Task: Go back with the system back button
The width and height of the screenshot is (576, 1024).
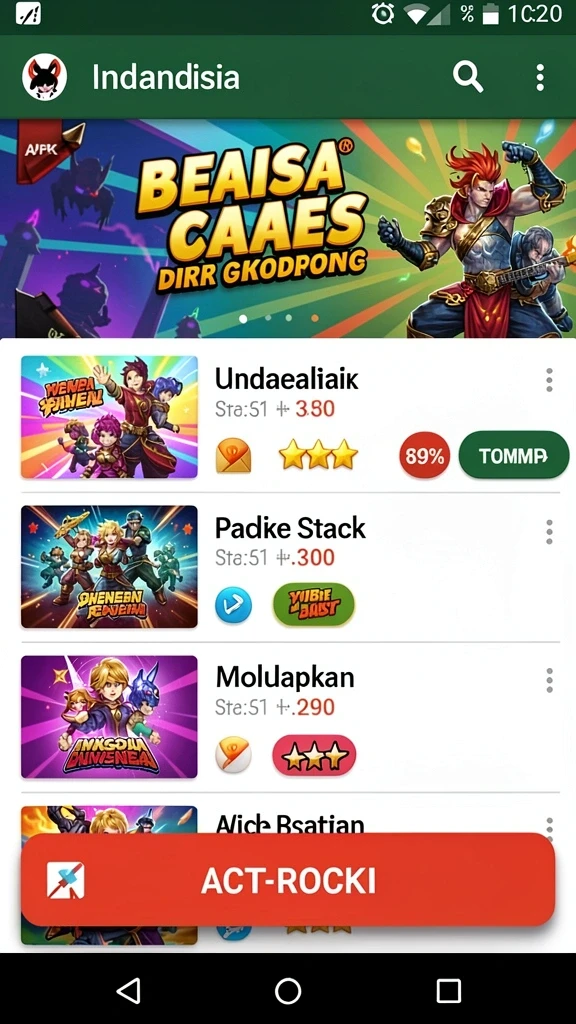Action: pyautogui.click(x=129, y=990)
